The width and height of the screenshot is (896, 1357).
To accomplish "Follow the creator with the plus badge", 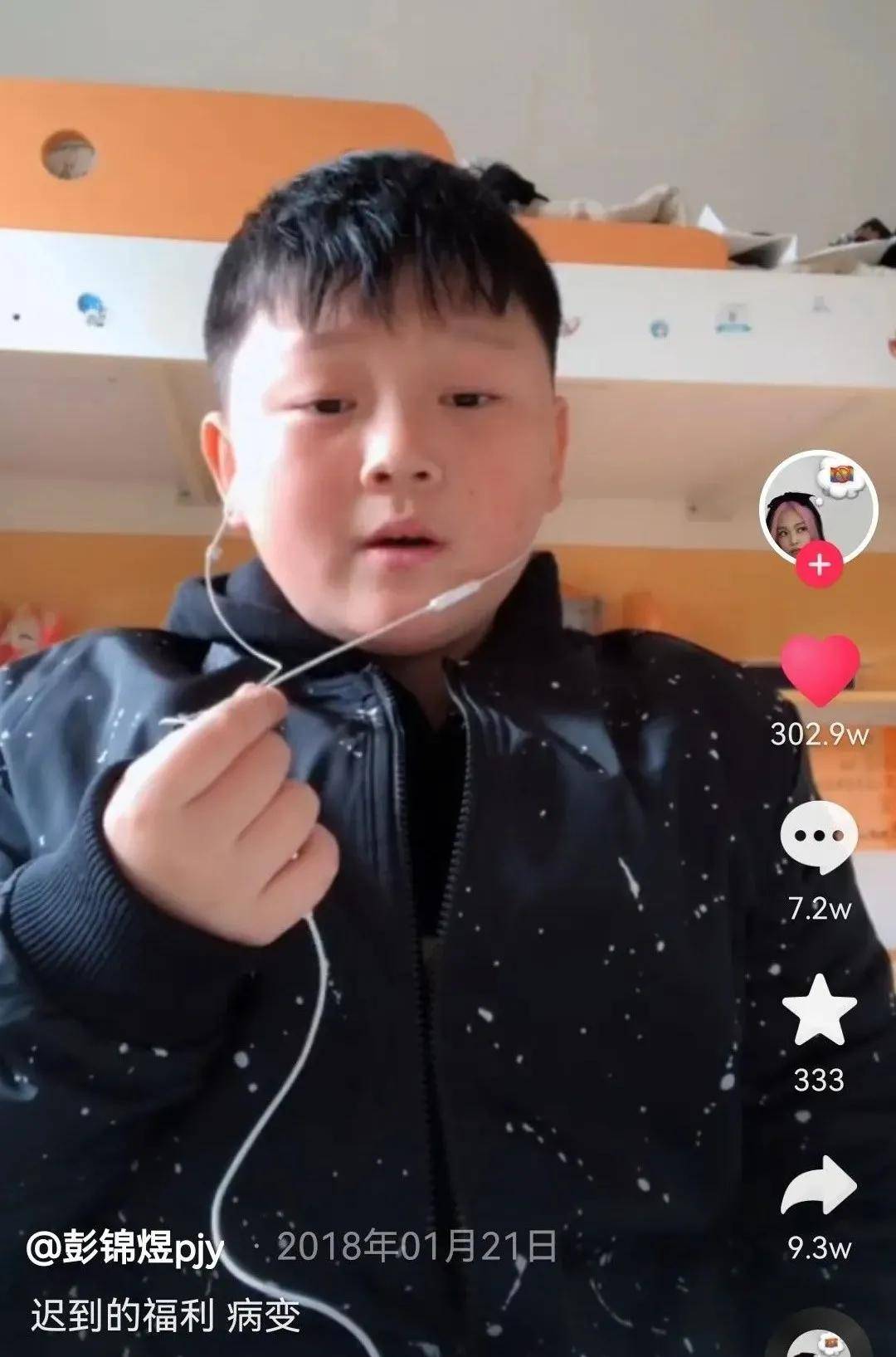I will [x=819, y=565].
